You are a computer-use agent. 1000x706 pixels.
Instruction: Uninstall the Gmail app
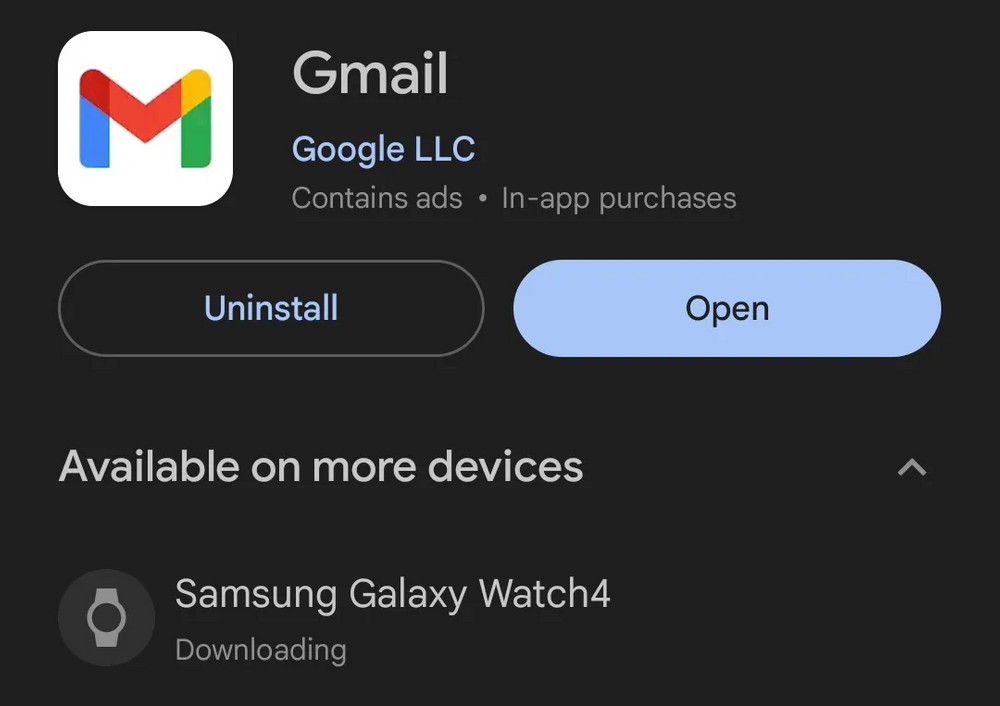point(271,308)
